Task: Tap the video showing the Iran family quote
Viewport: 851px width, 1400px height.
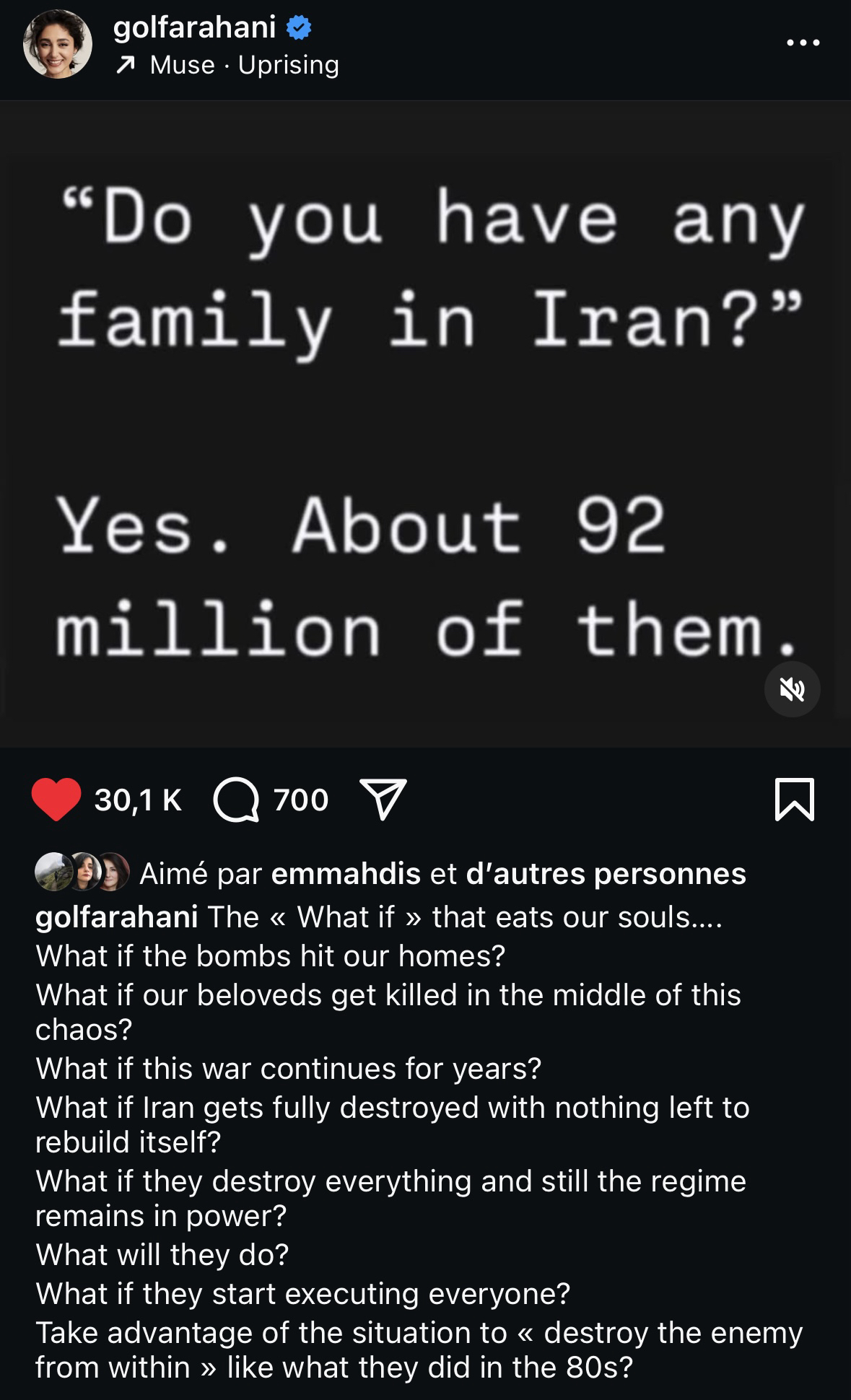Action: pos(425,424)
